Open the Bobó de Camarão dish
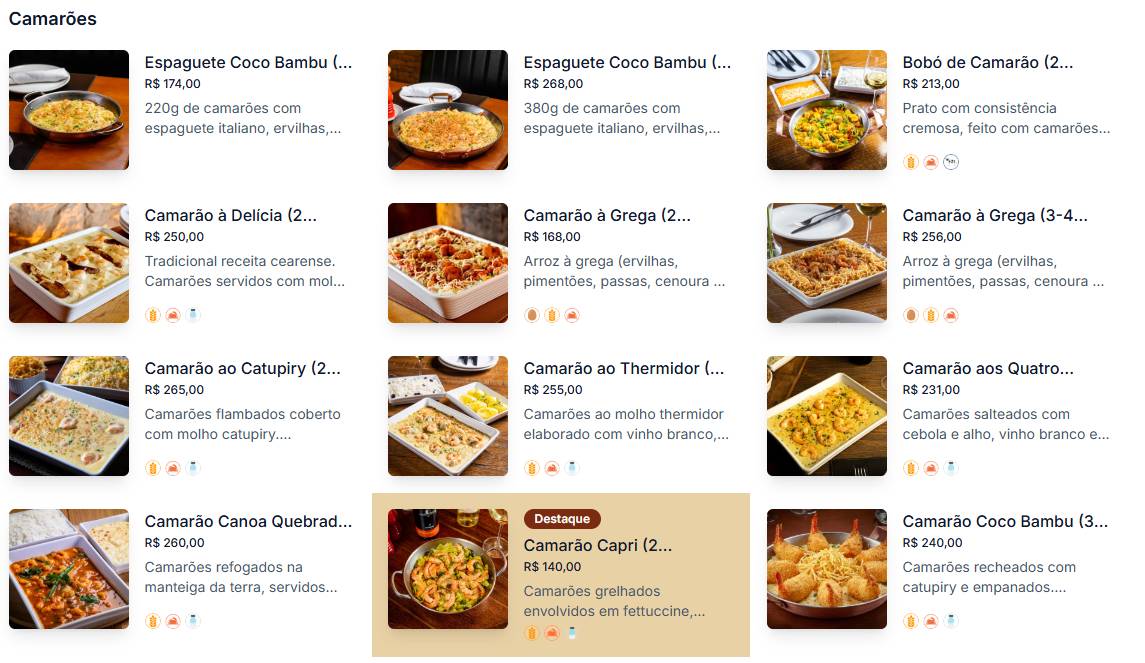The height and width of the screenshot is (663, 1145). coord(987,63)
